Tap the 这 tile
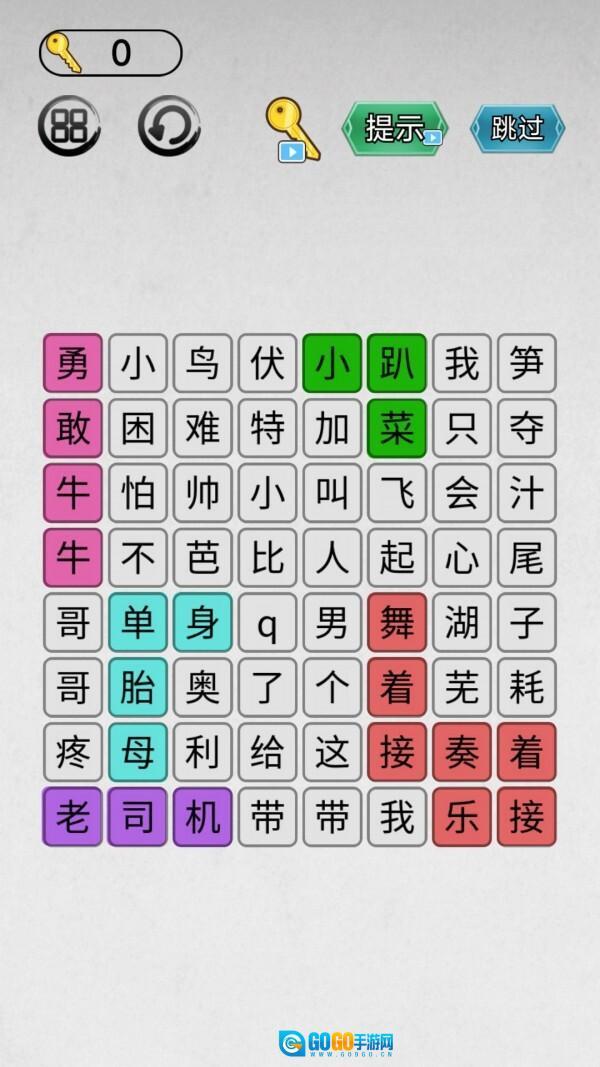Image resolution: width=600 pixels, height=1067 pixels. click(x=332, y=753)
